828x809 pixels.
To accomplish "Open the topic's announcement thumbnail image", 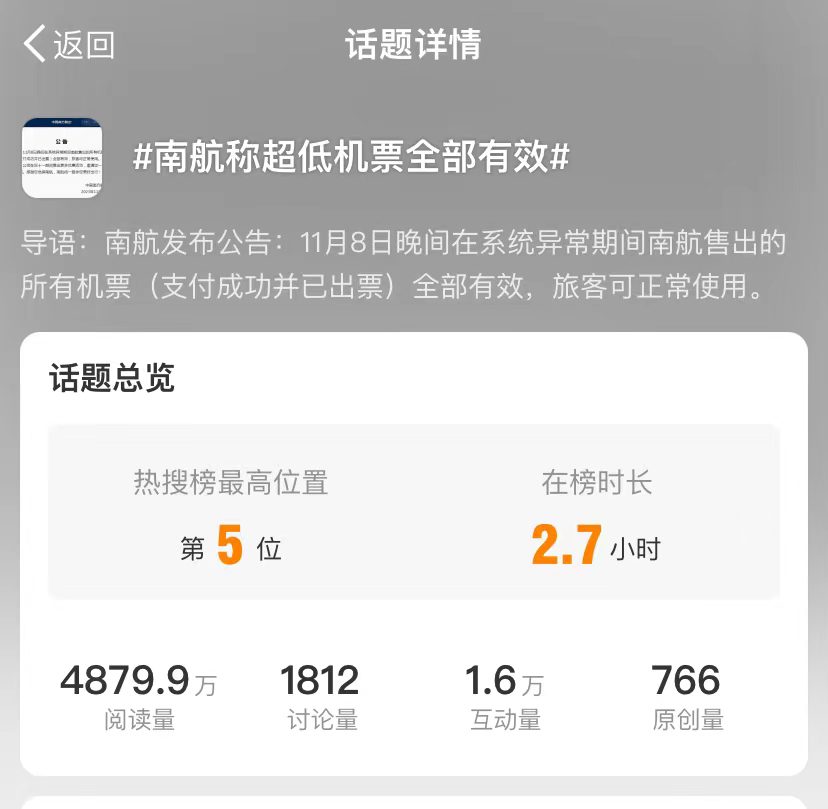I will pos(62,158).
